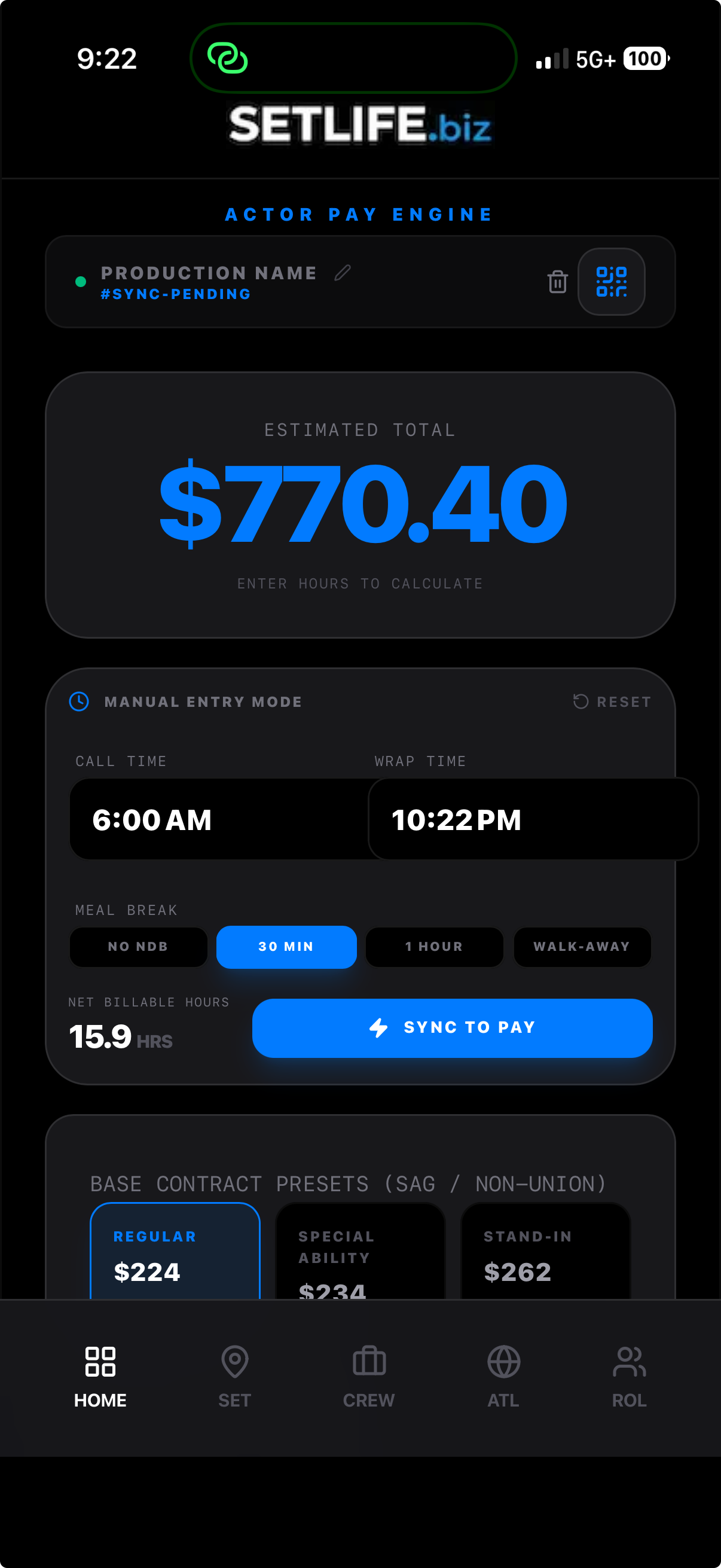This screenshot has width=721, height=1568.
Task: Switch meal break to NO NDB
Action: point(138,947)
